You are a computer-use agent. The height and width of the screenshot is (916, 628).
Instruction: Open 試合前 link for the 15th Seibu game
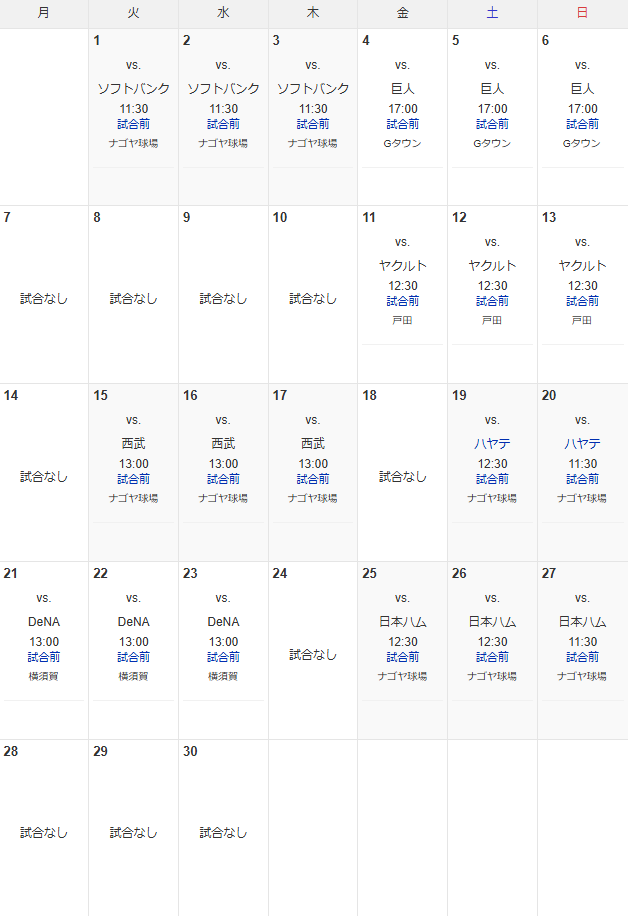pos(133,479)
